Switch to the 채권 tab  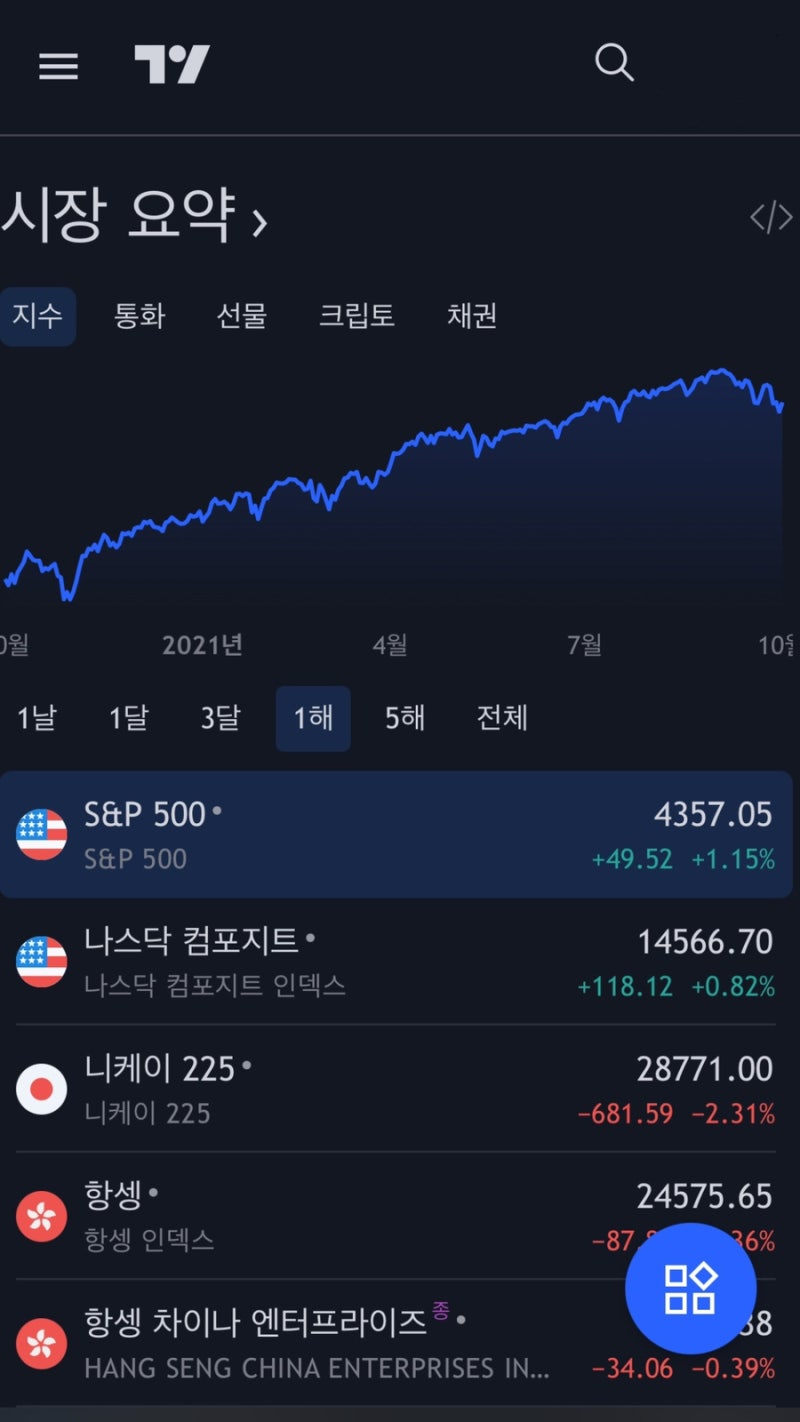(x=472, y=316)
